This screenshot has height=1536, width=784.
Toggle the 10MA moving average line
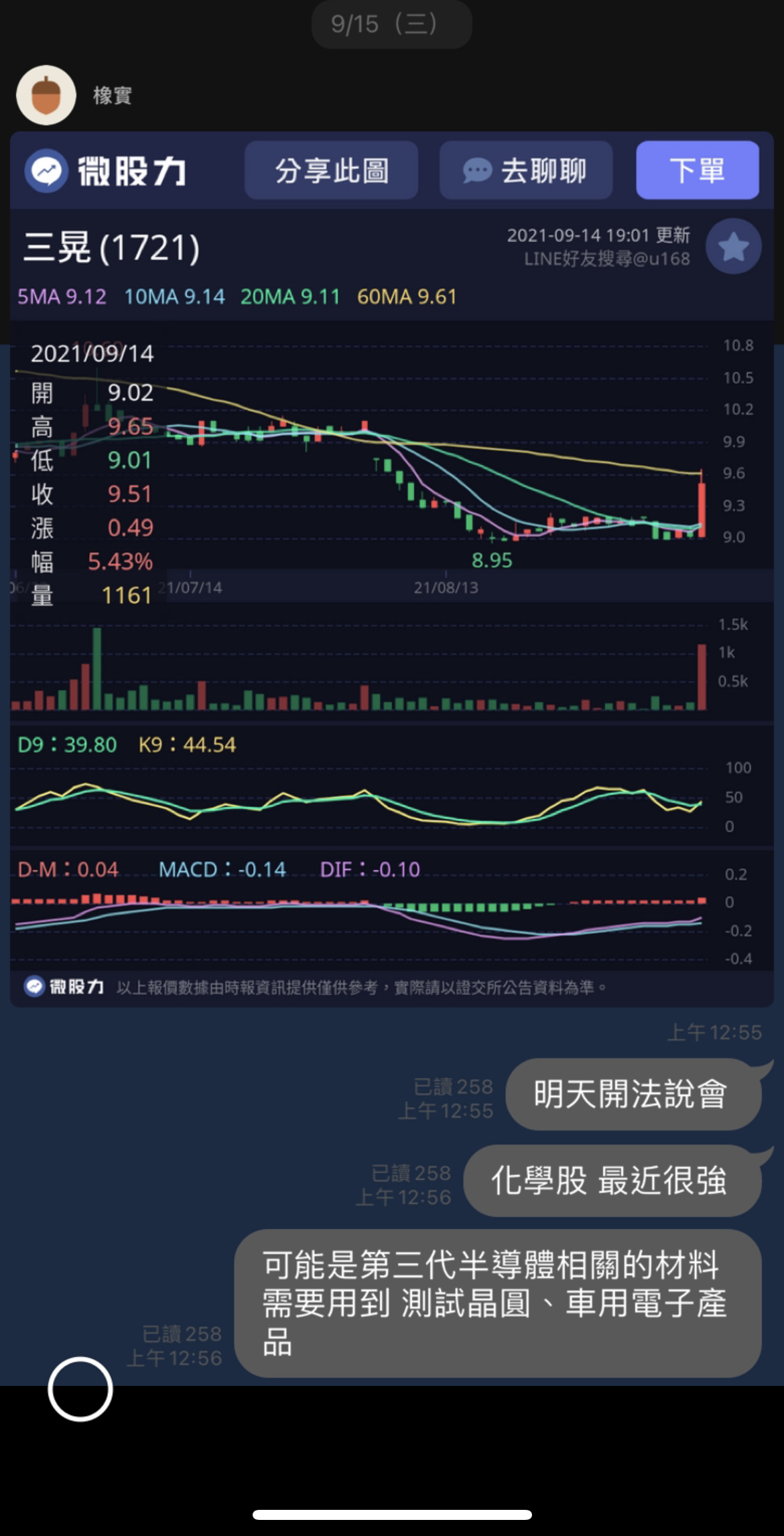pos(173,297)
